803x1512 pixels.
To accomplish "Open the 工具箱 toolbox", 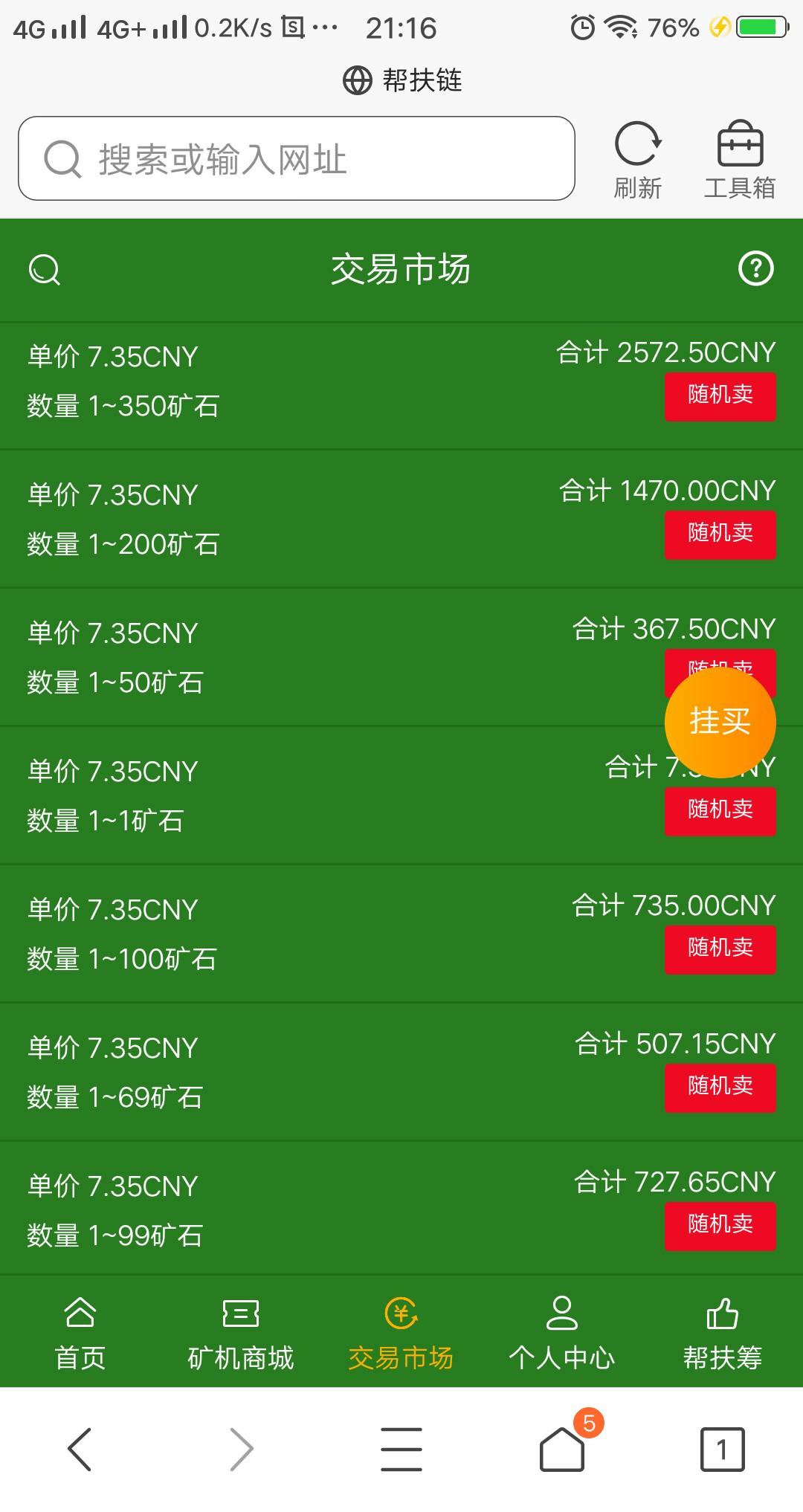I will [x=740, y=161].
